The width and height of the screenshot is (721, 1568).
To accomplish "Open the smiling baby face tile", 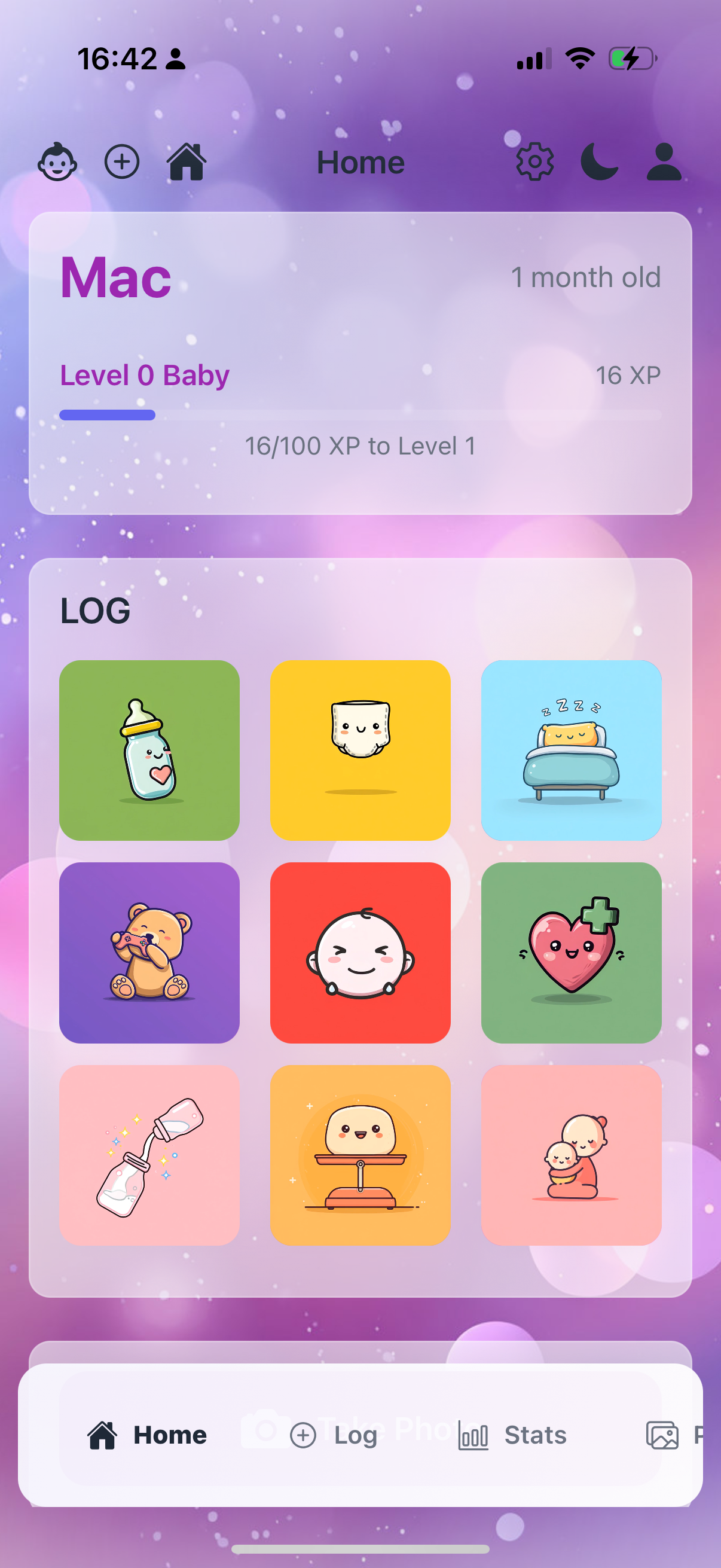I will tap(360, 952).
